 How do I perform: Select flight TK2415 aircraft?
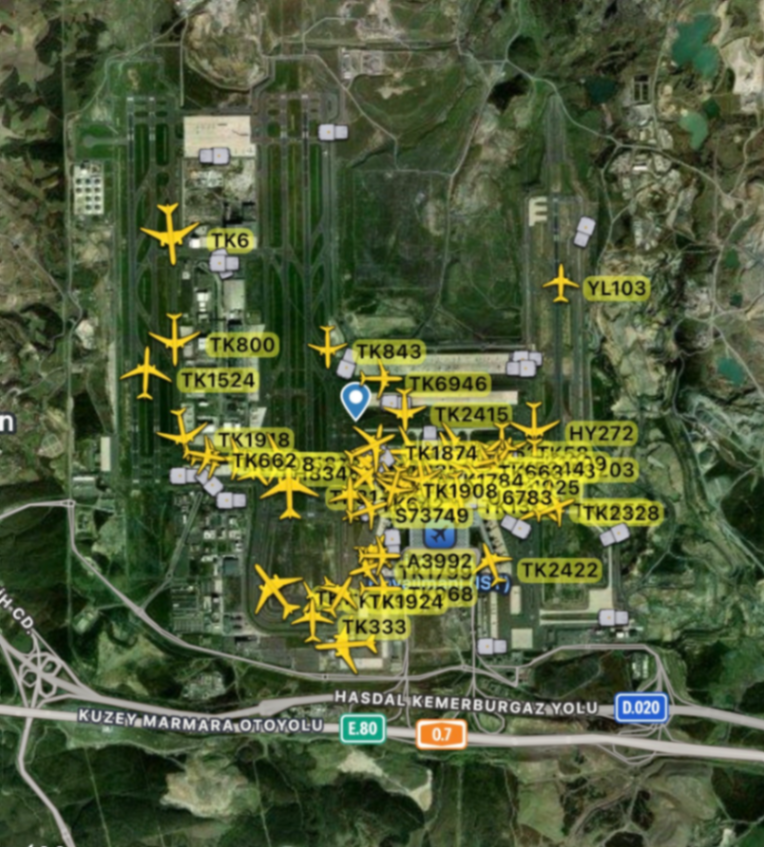pos(405,410)
